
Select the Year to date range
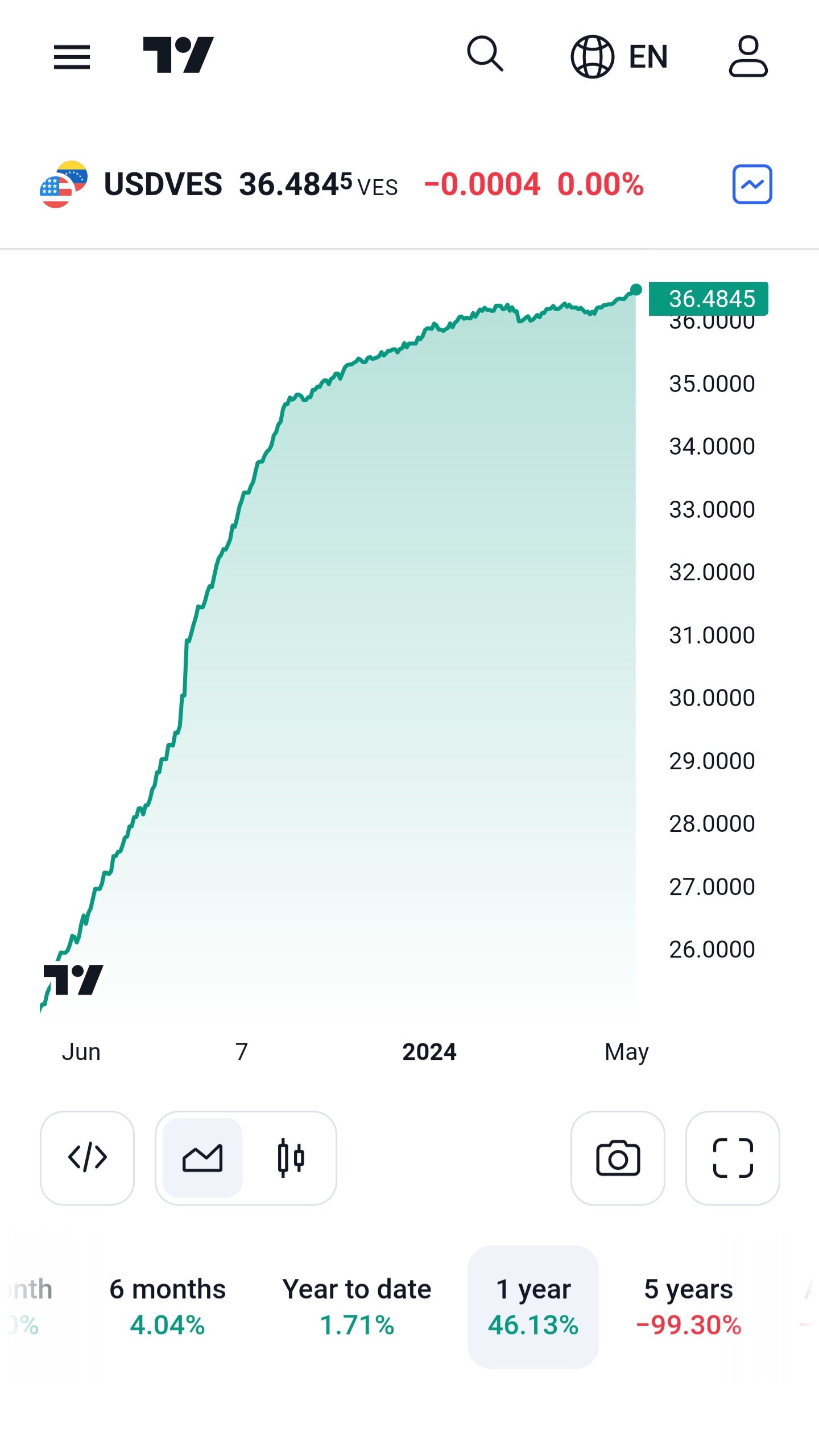[357, 1306]
